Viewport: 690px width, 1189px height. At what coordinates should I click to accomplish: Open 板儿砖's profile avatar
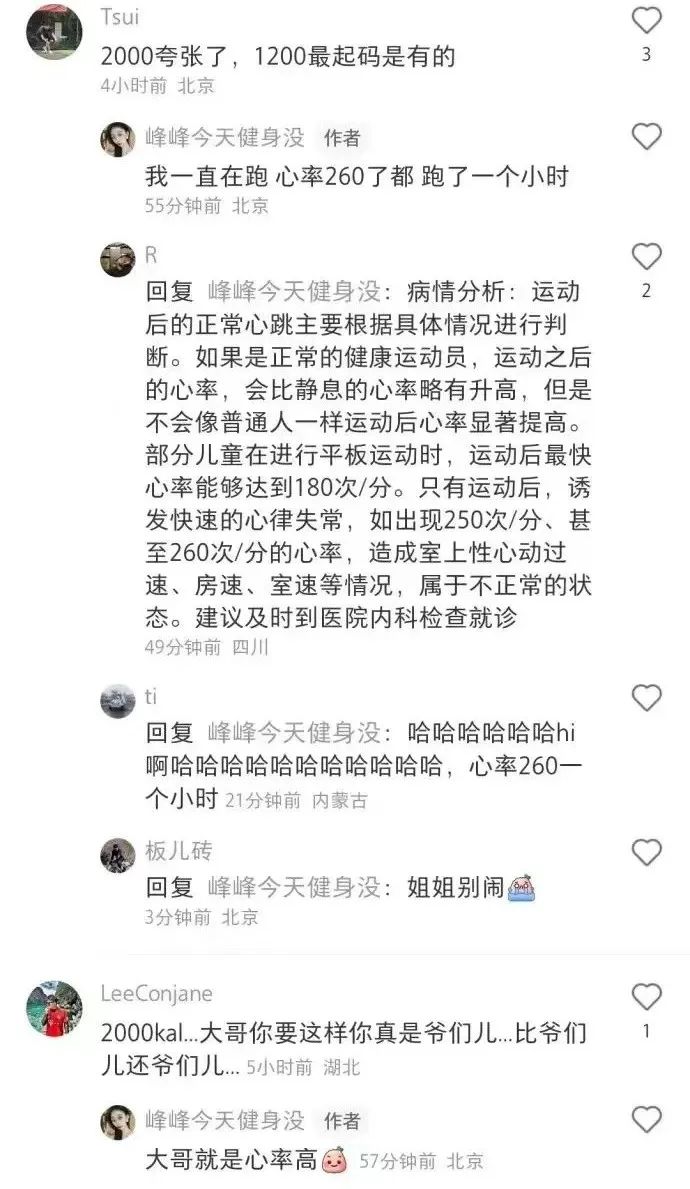(118, 855)
